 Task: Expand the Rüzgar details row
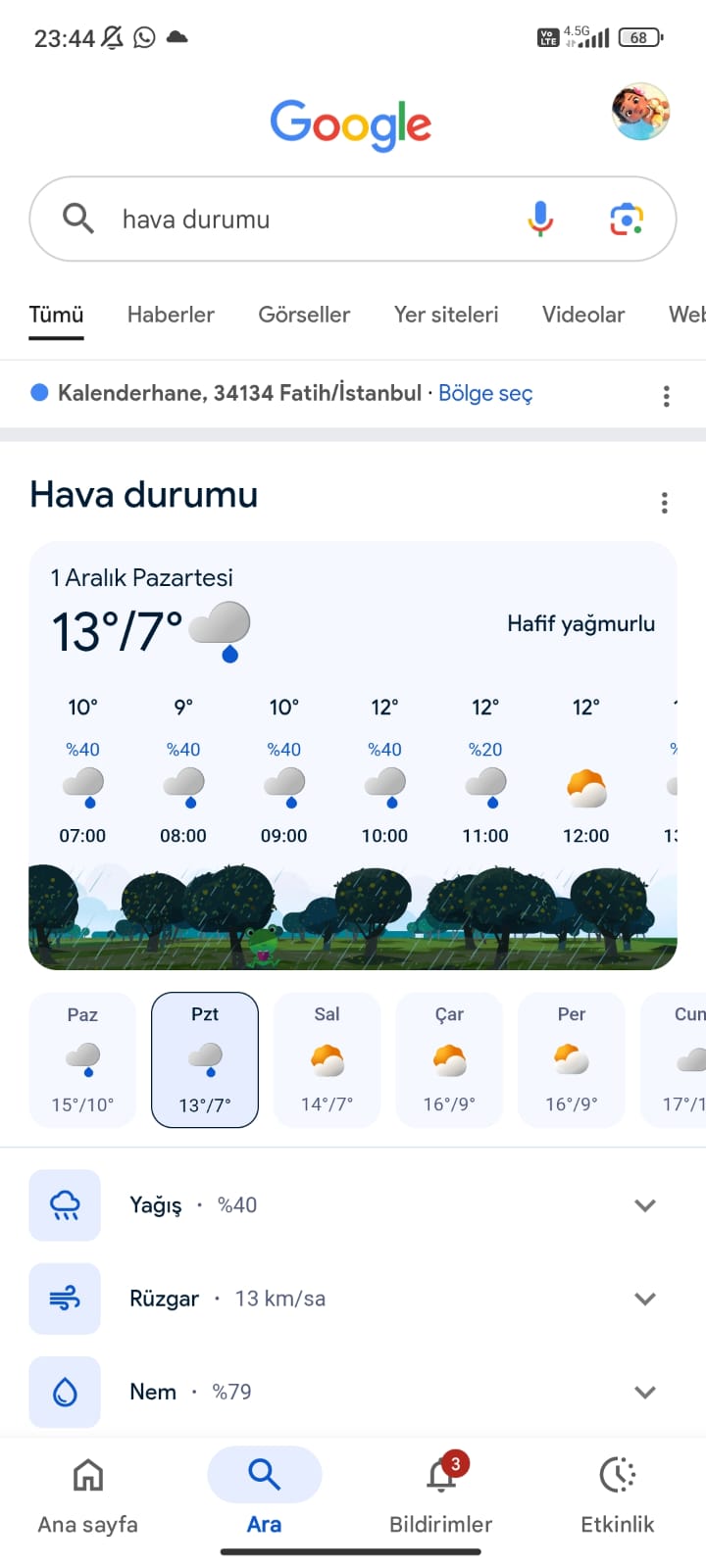click(x=644, y=1298)
